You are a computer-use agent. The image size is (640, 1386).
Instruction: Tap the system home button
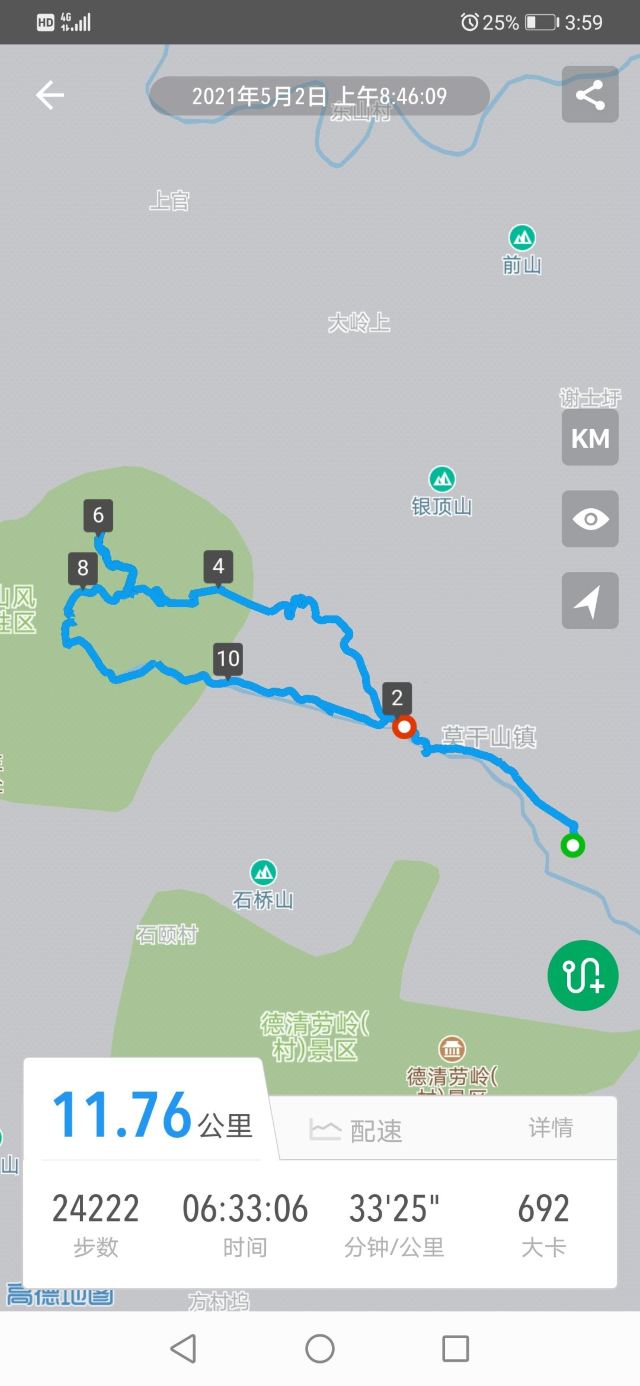(x=320, y=1349)
